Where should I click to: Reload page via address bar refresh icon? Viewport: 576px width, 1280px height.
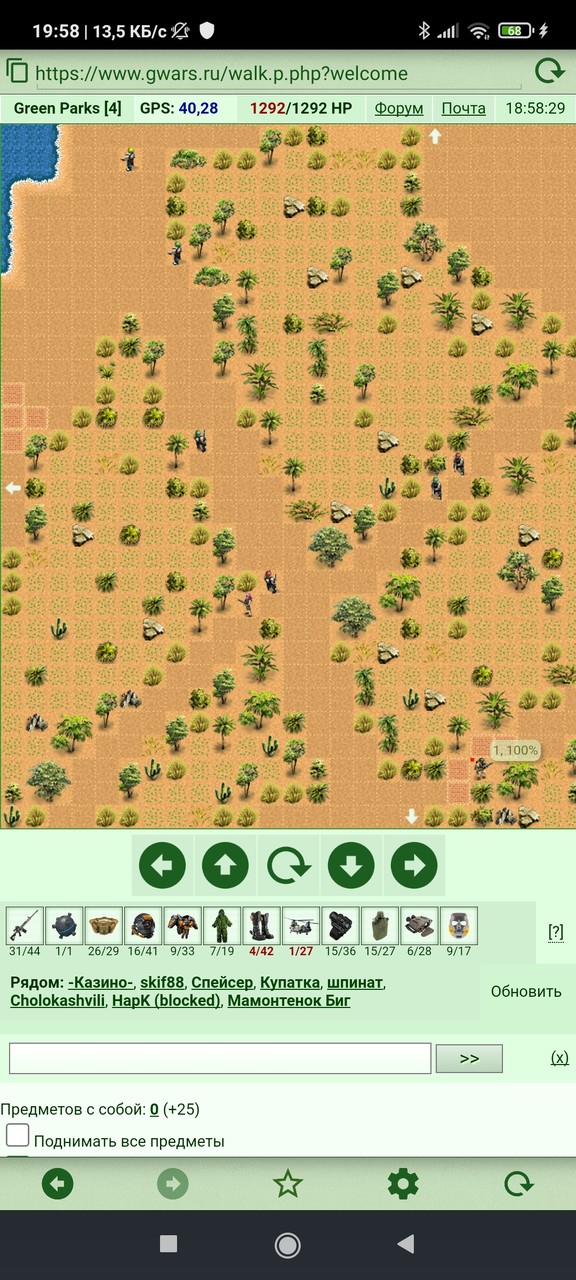click(548, 71)
